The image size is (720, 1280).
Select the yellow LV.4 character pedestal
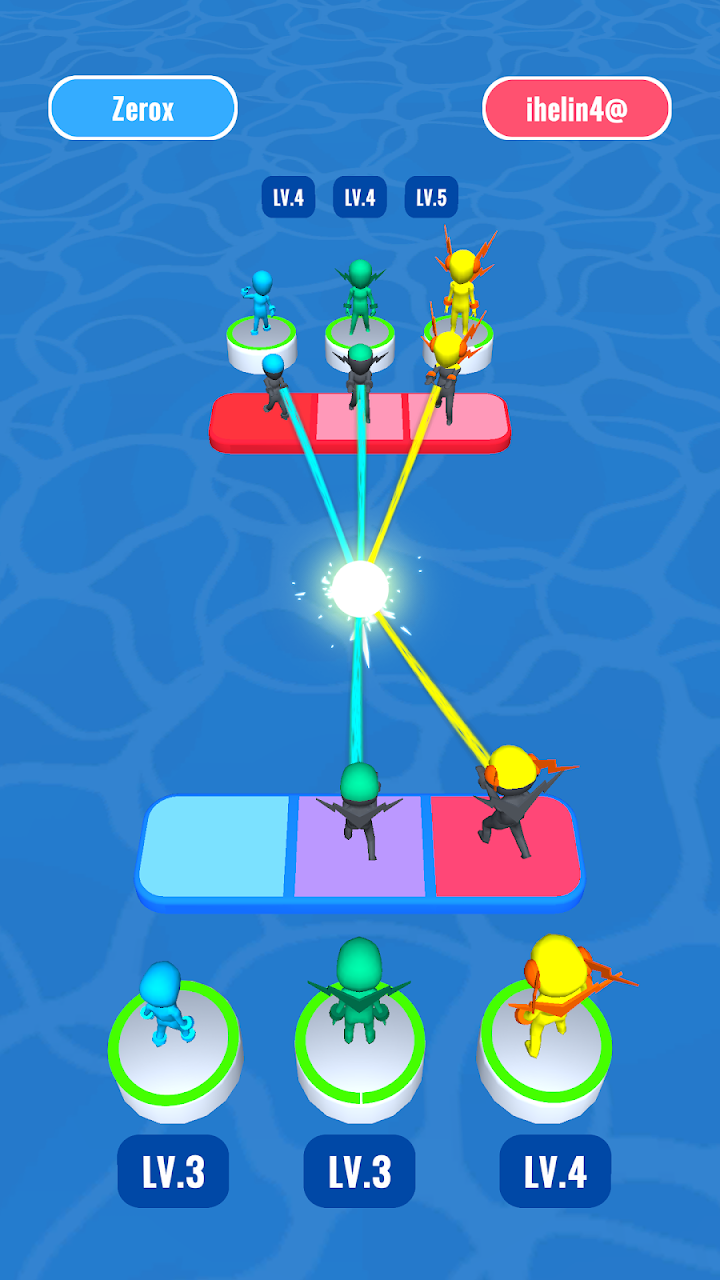546,1040
